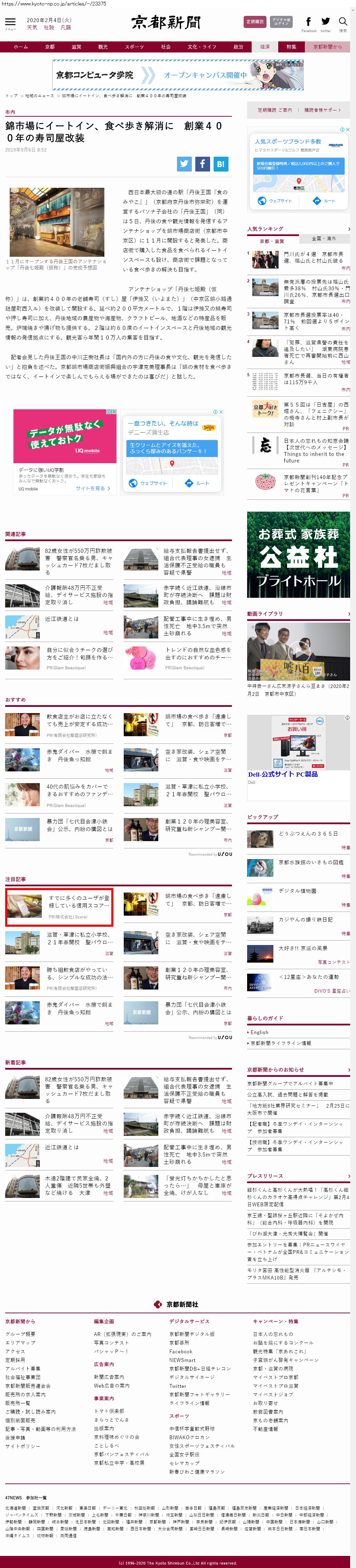
Task: Open the English guide link
Action: point(259,1032)
